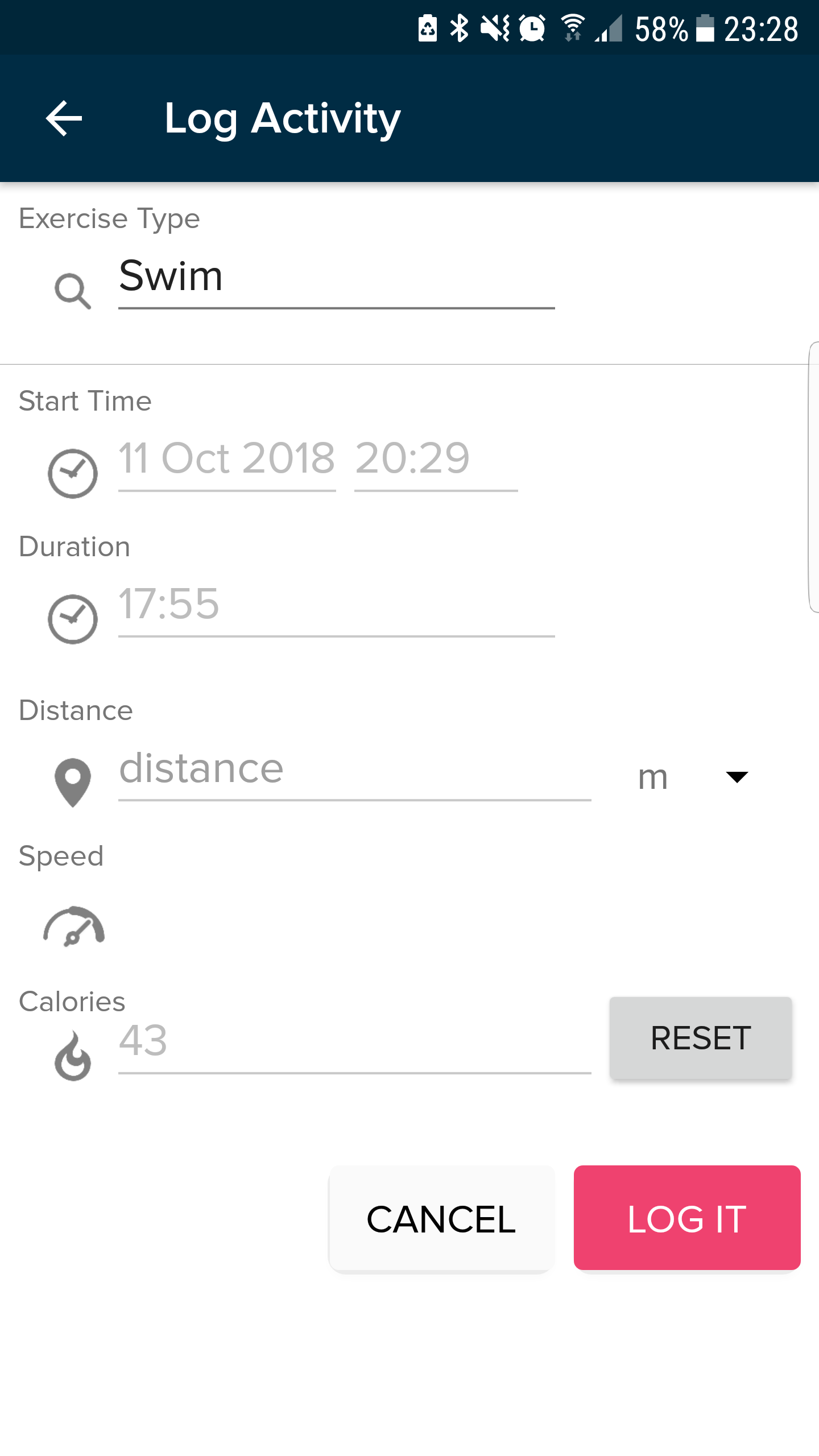Cancel logging this activity
The height and width of the screenshot is (1456, 819).
441,1219
